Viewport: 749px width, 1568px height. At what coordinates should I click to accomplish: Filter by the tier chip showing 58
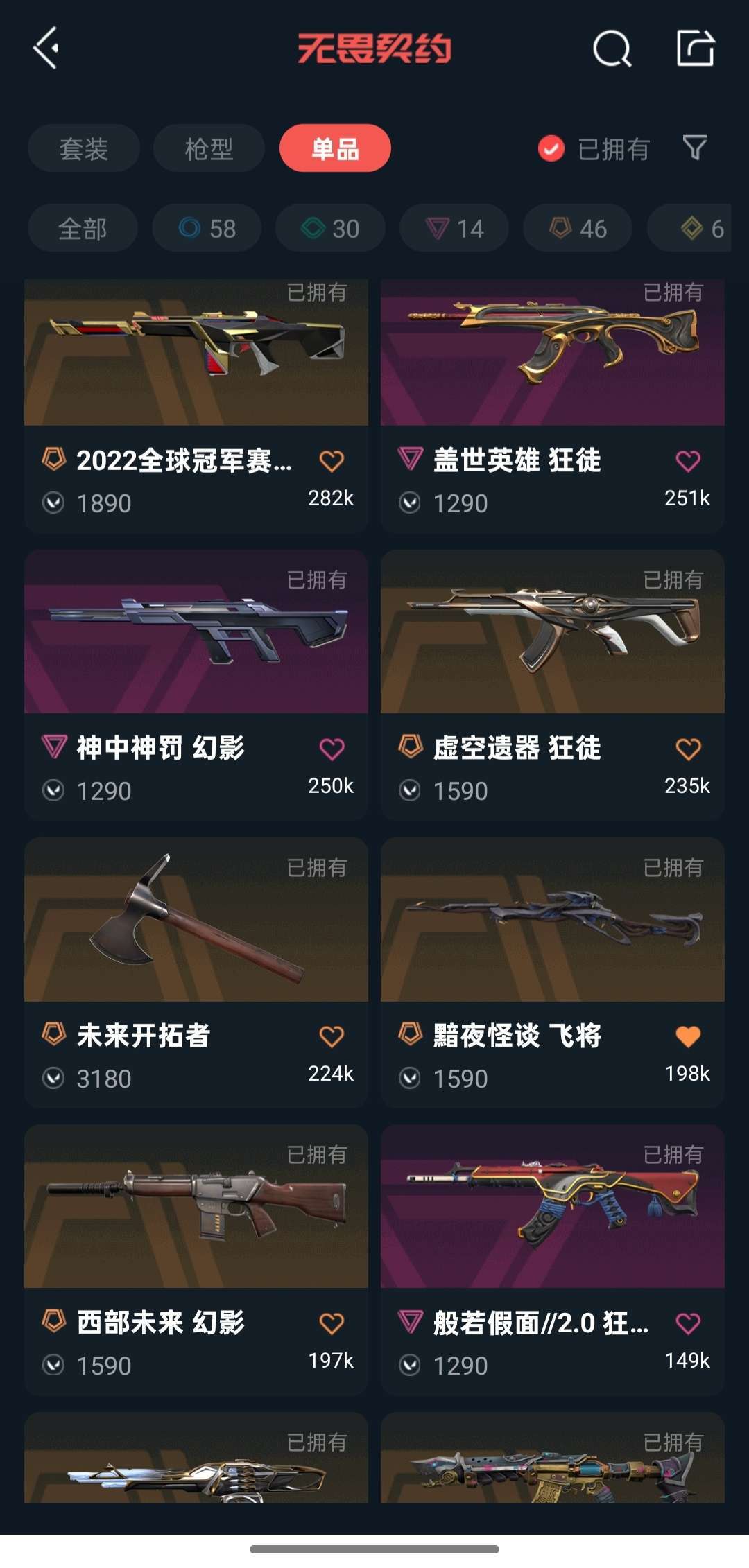[x=207, y=228]
